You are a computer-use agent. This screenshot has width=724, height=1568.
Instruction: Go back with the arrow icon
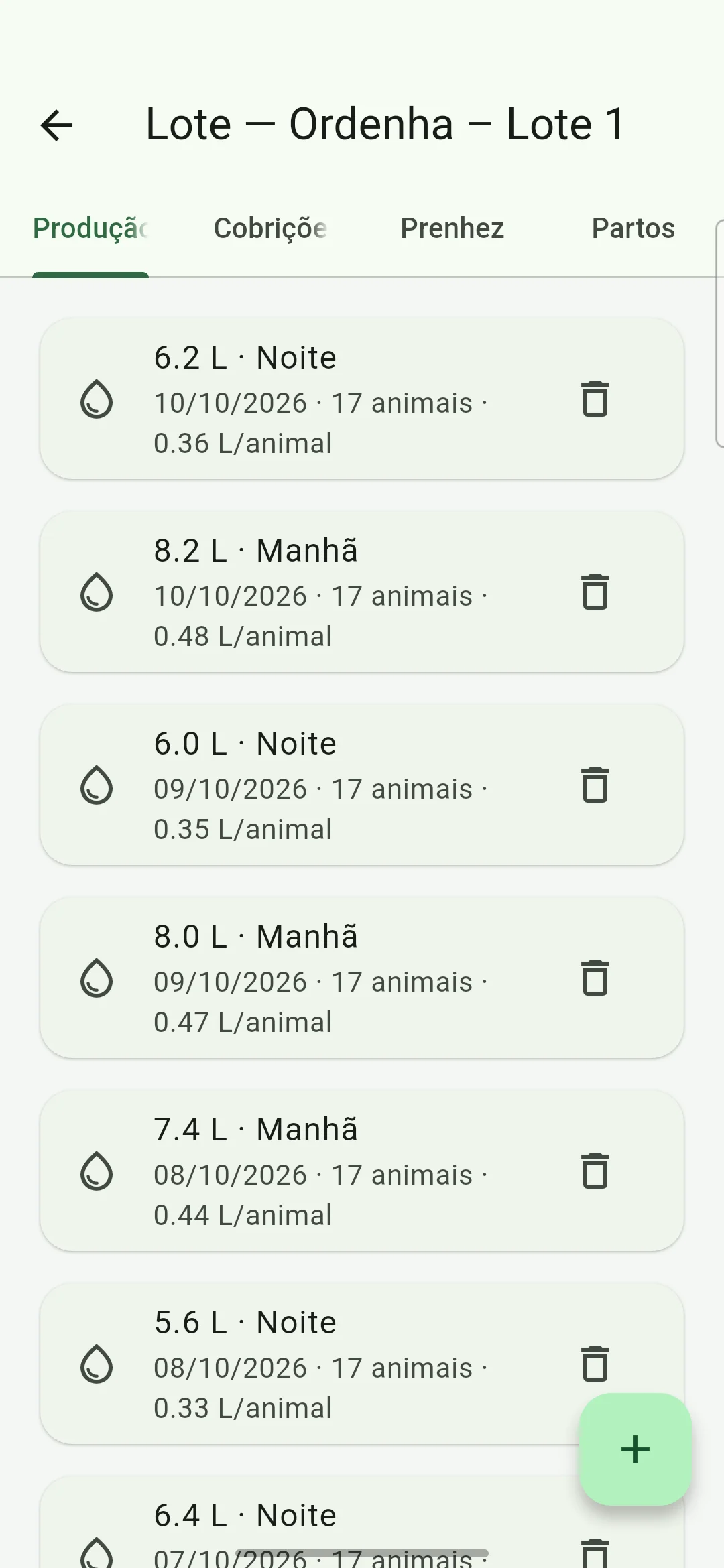[56, 125]
